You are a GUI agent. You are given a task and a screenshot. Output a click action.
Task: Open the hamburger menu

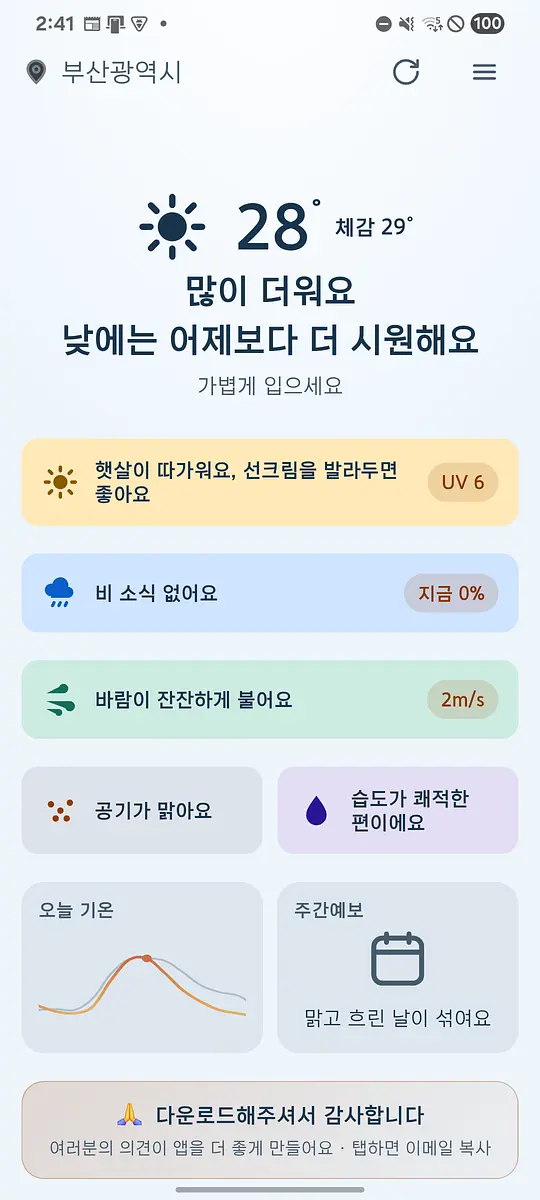click(x=484, y=72)
